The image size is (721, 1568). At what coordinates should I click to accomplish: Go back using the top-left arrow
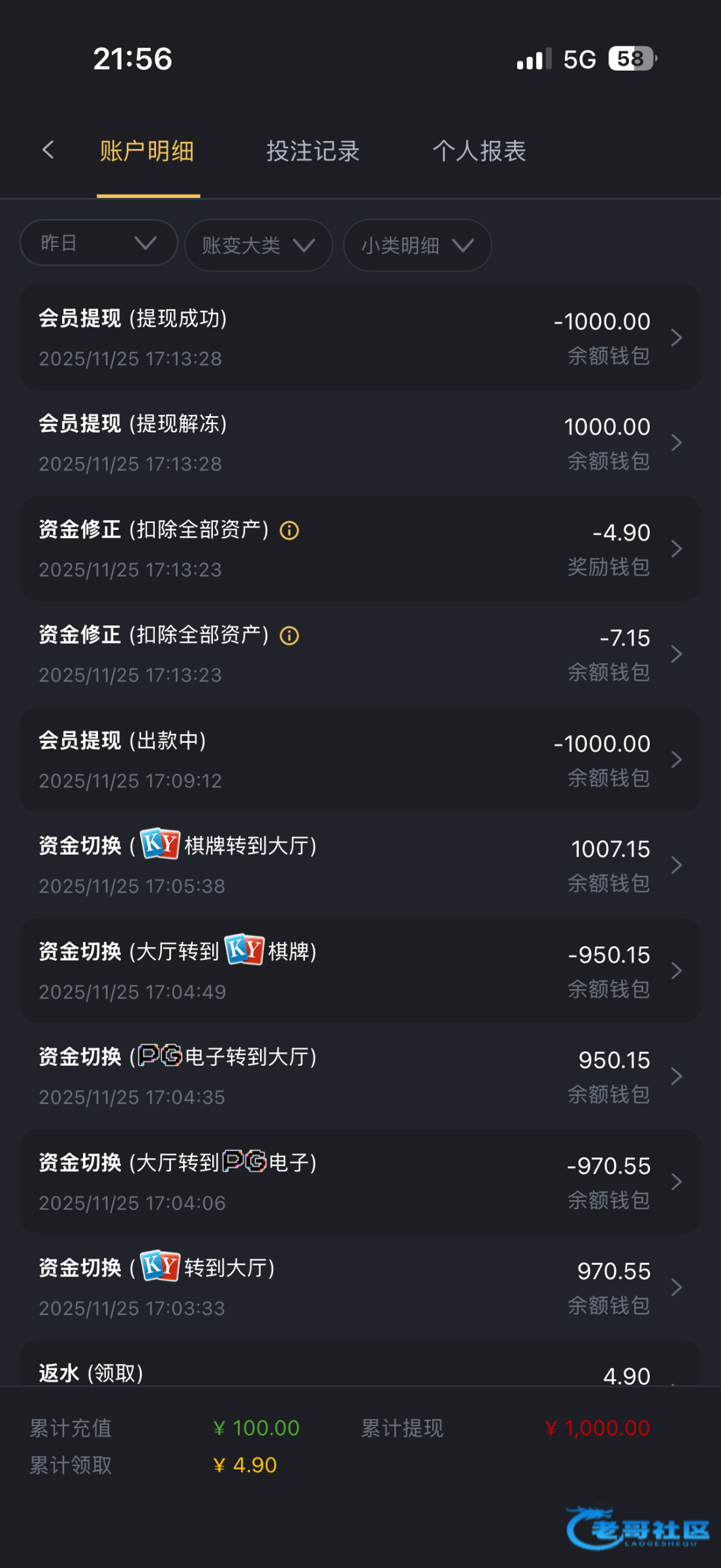pyautogui.click(x=48, y=150)
